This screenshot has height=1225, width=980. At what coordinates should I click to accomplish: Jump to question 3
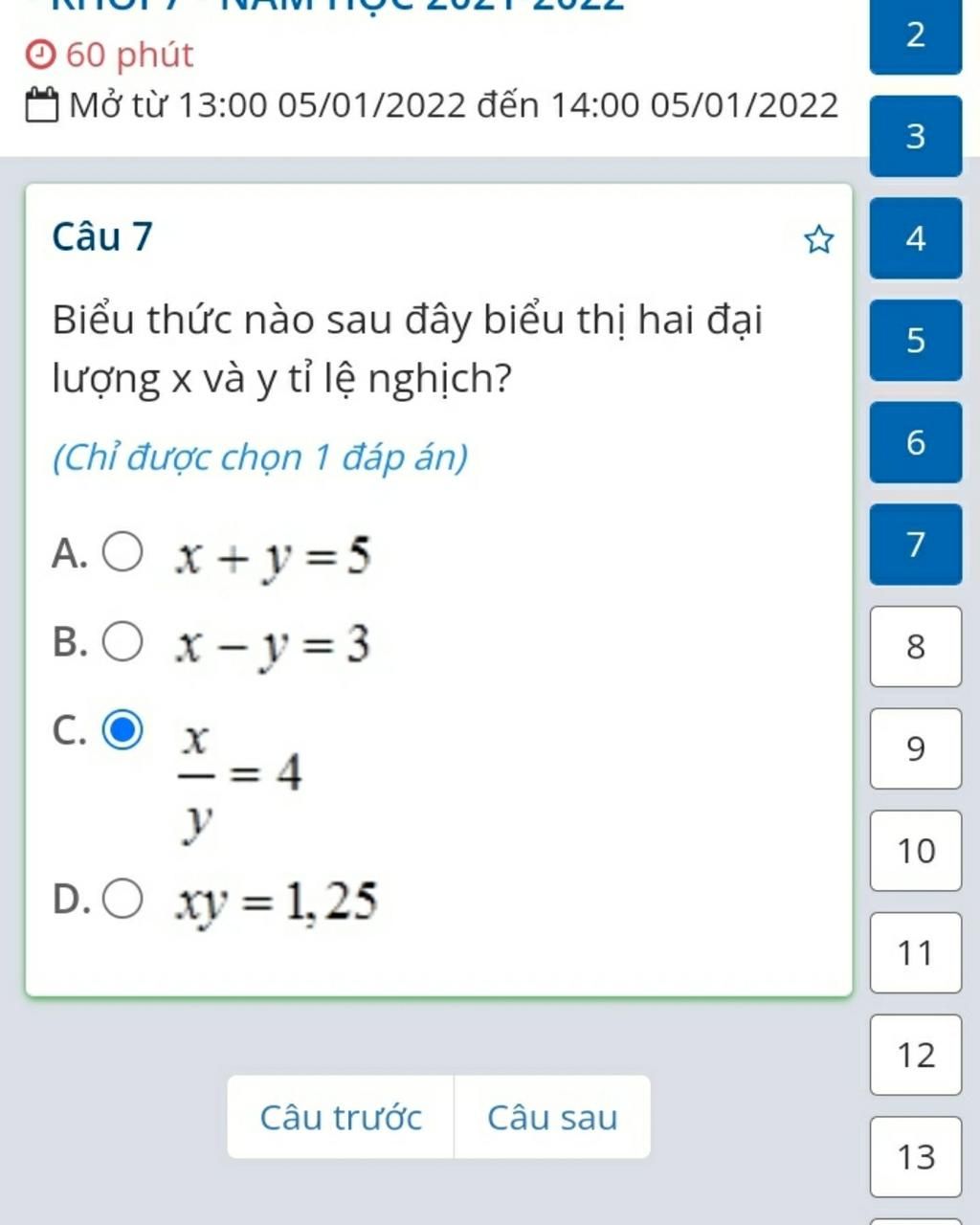tap(915, 136)
